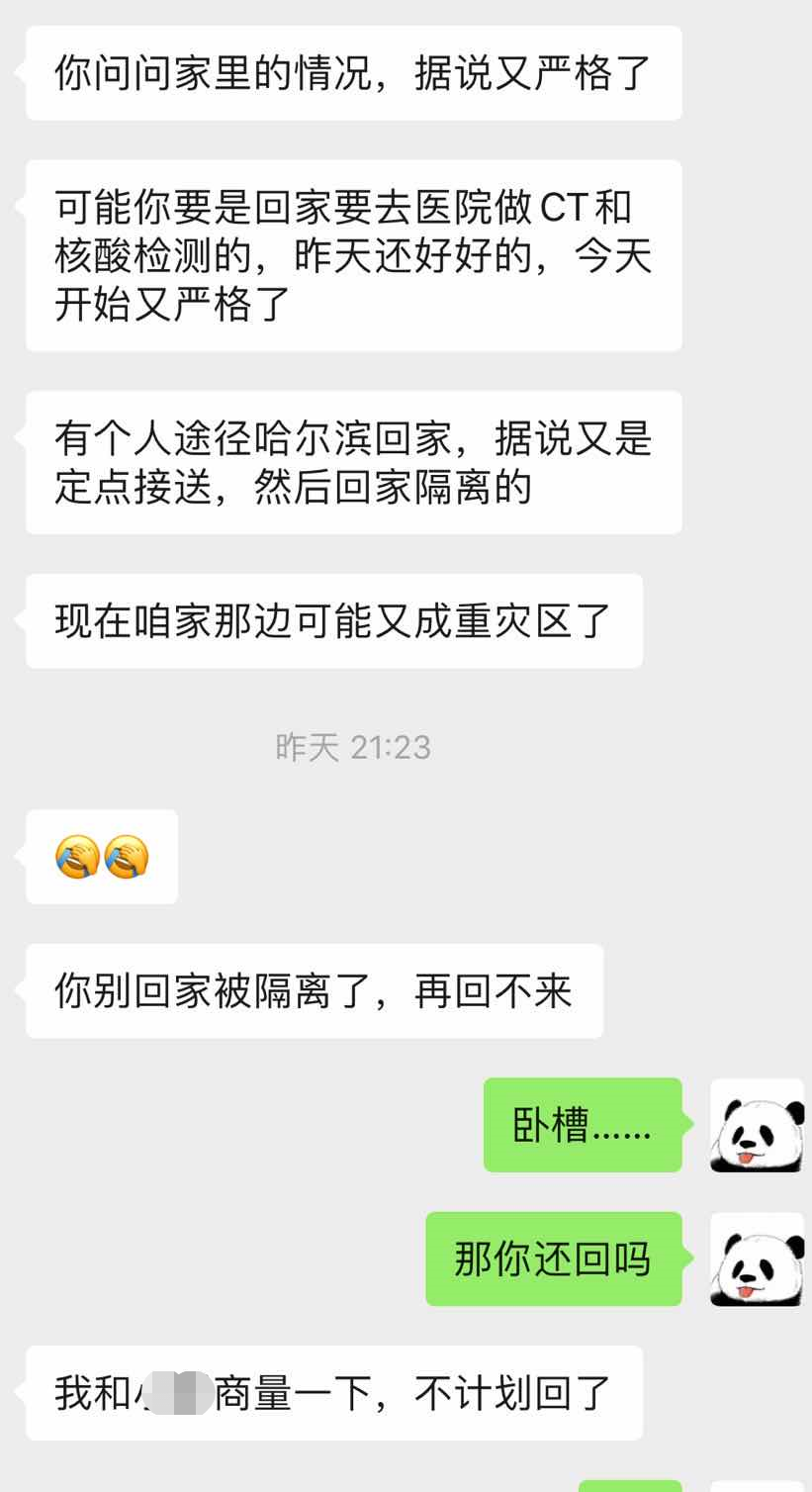Viewport: 812px width, 1492px height.
Task: Open the panda avatar beside 那你还回吗 message
Action: point(757,1259)
